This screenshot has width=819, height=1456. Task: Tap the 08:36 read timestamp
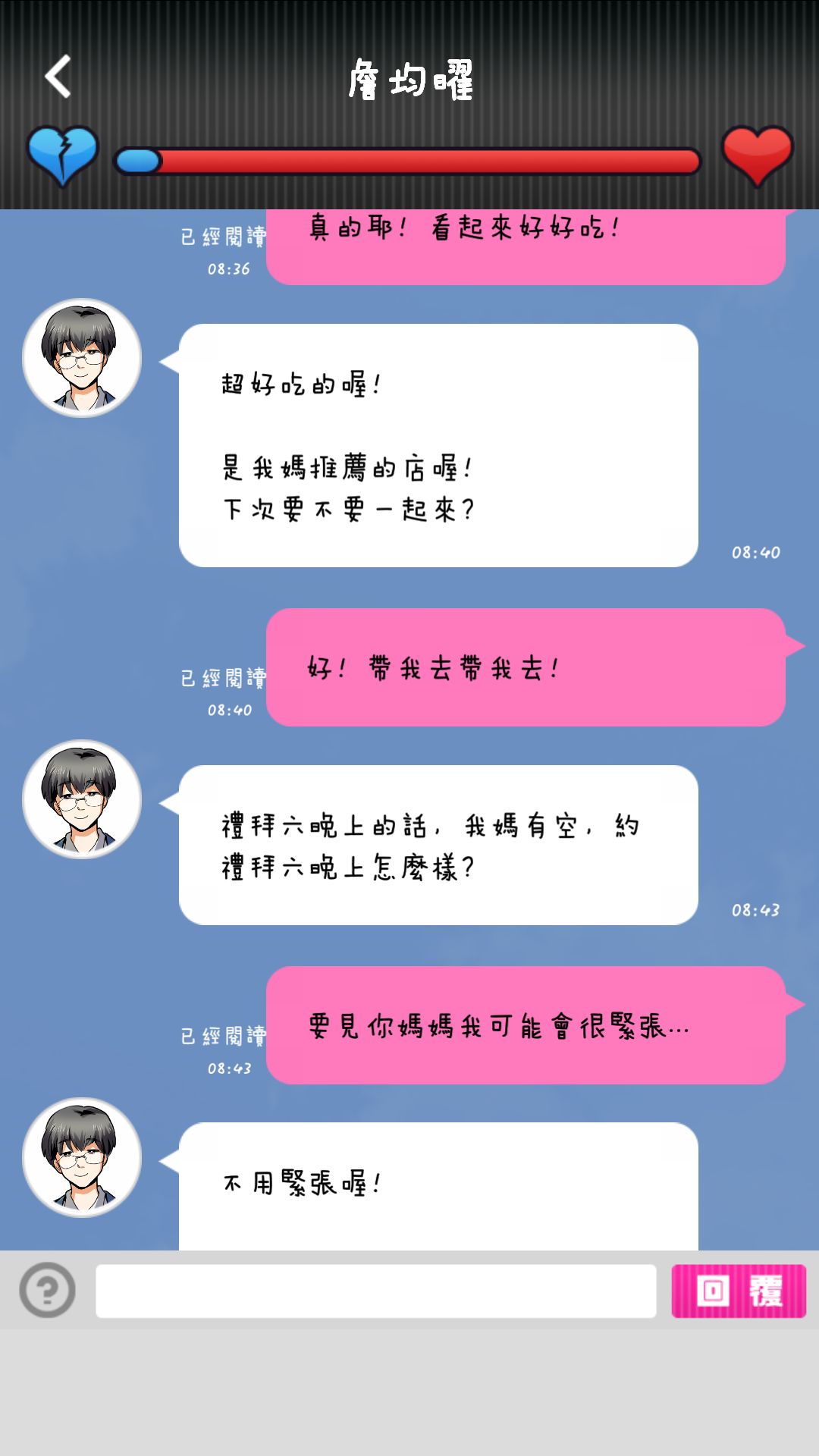227,268
